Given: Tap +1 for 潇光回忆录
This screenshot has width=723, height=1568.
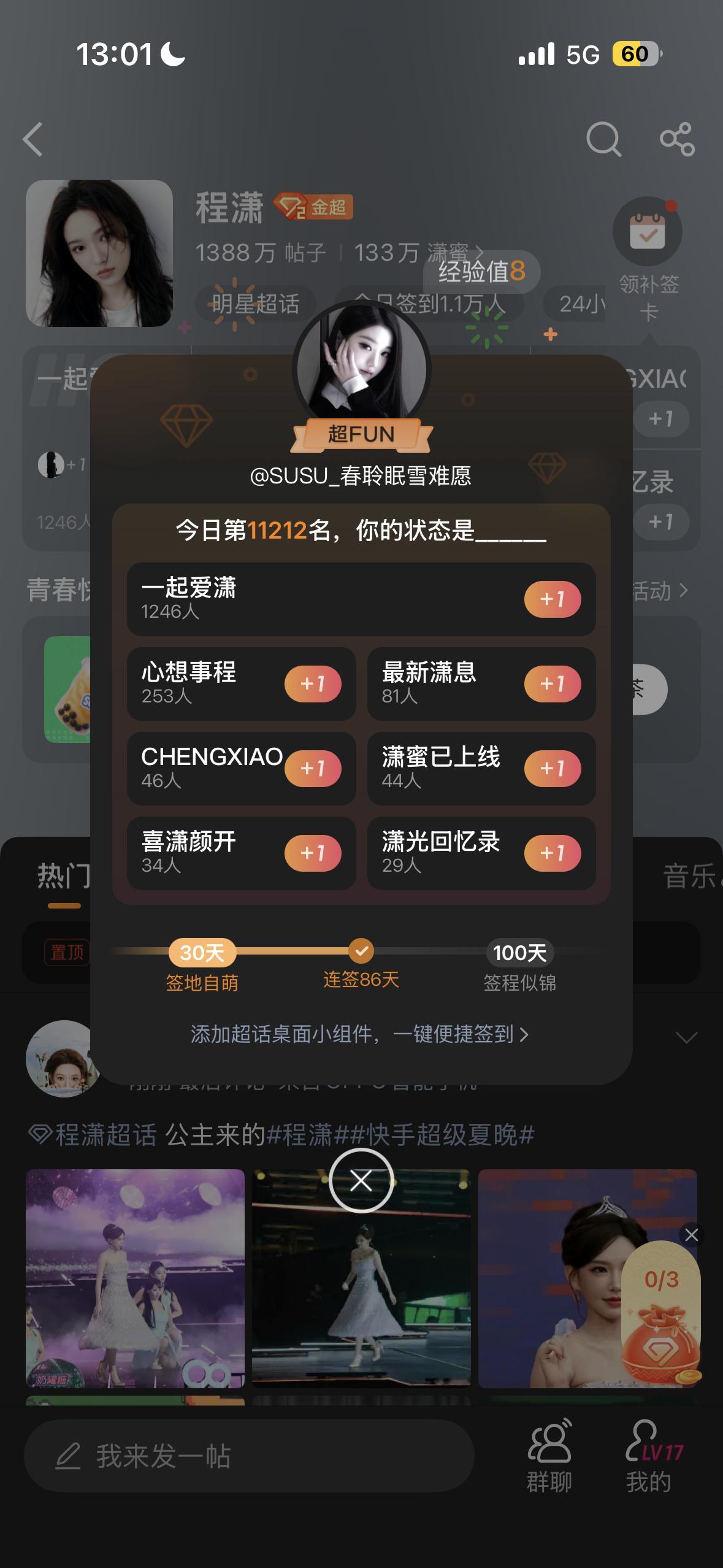Looking at the screenshot, I should tap(553, 853).
